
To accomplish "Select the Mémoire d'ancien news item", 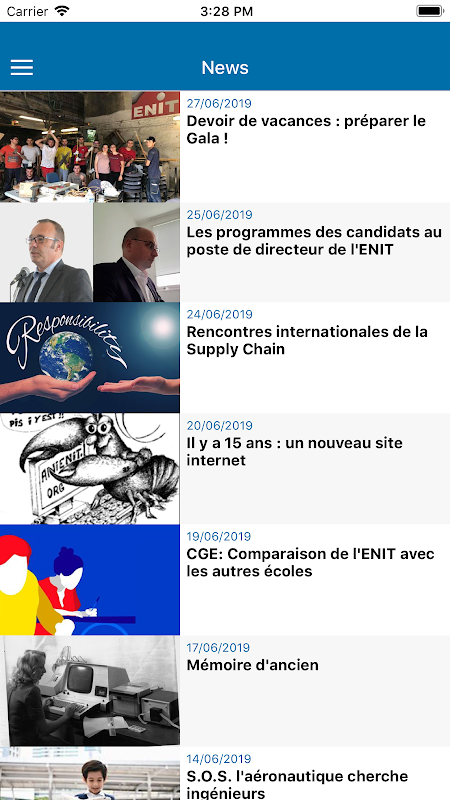I will 225,691.
